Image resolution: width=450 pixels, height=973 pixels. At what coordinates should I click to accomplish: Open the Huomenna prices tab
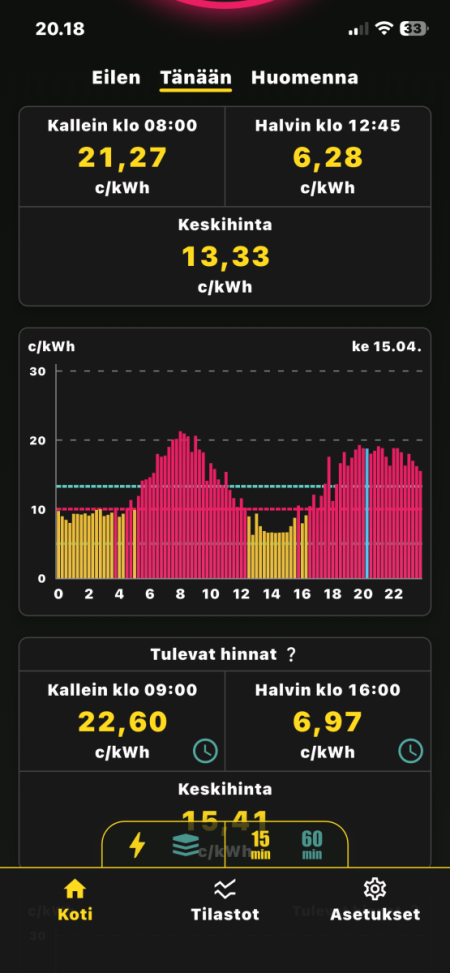click(304, 78)
